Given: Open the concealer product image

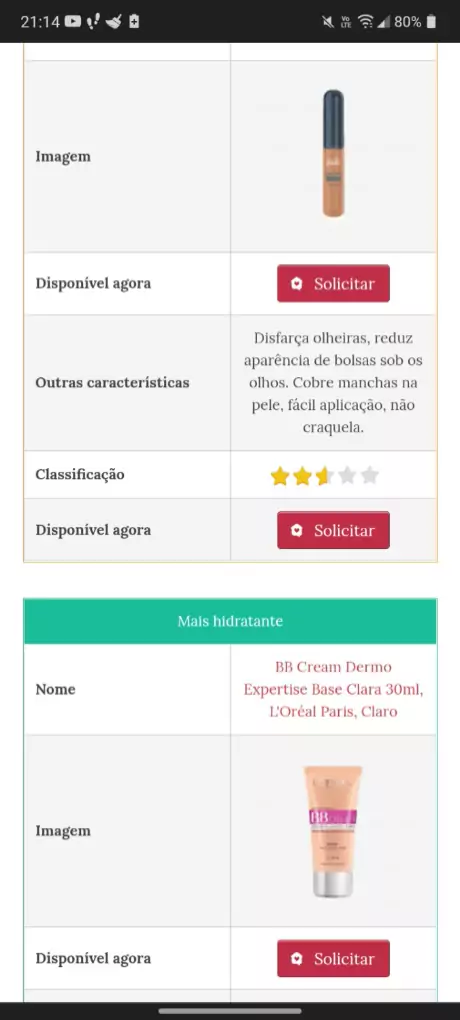Looking at the screenshot, I should [x=333, y=154].
